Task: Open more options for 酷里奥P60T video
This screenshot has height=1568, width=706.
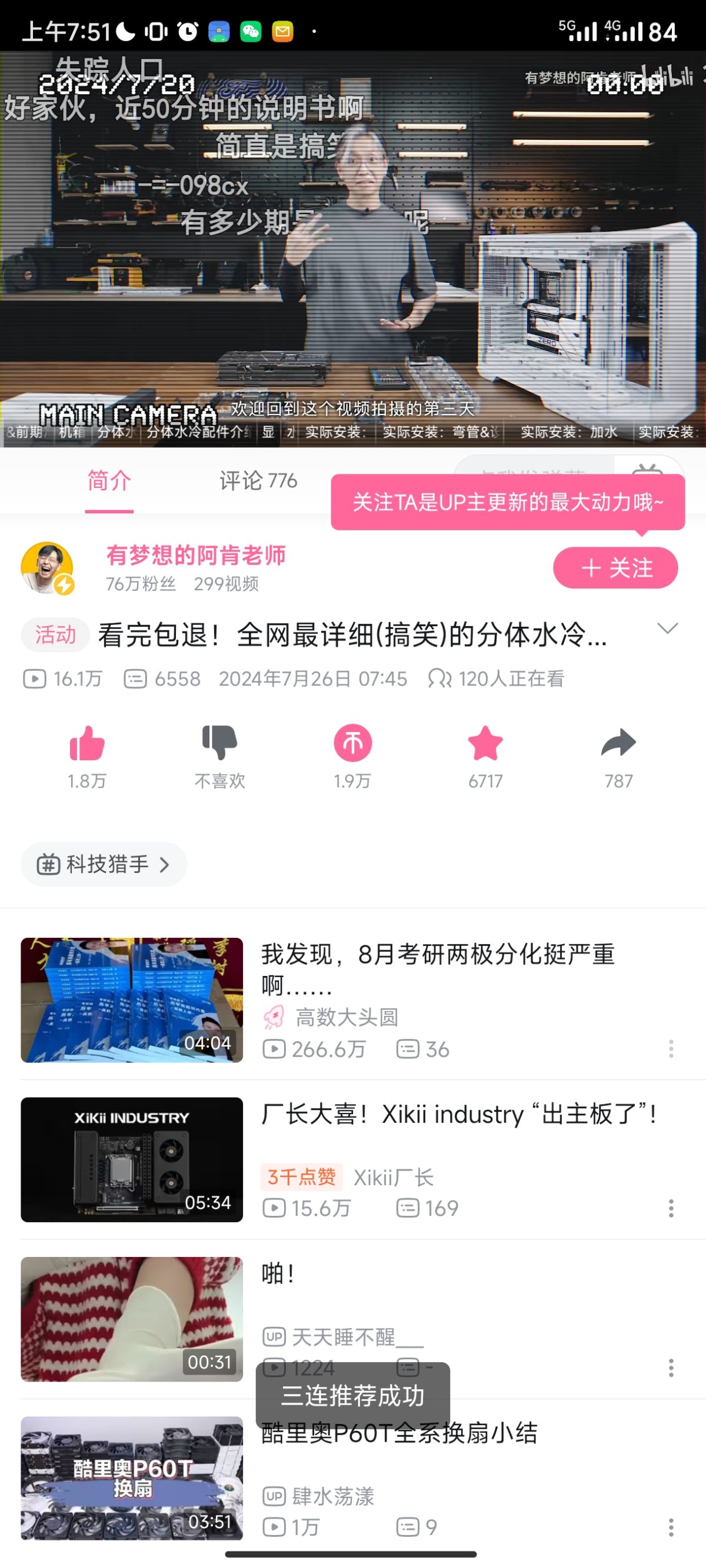Action: point(671,1527)
